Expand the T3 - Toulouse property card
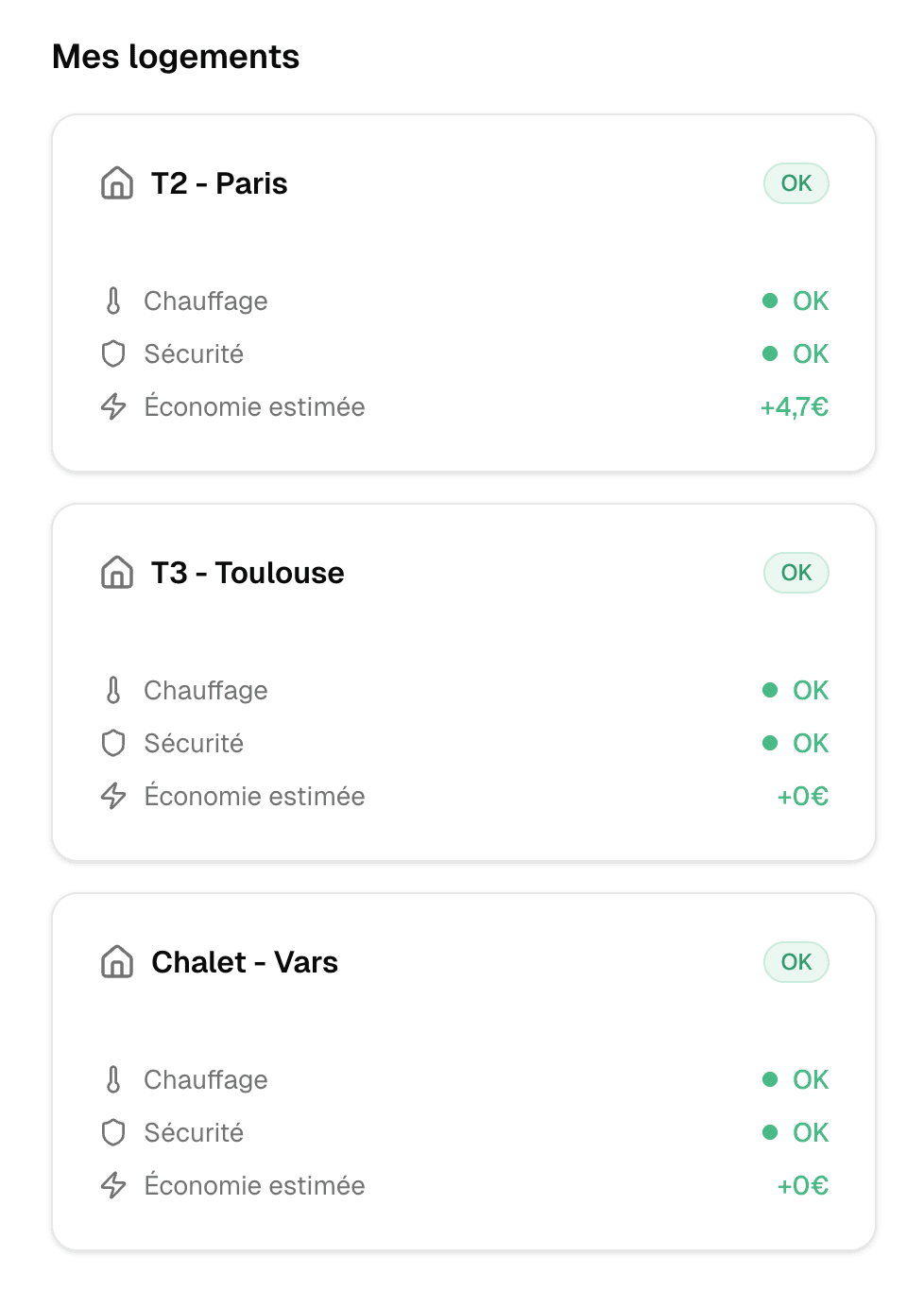 pyautogui.click(x=463, y=573)
